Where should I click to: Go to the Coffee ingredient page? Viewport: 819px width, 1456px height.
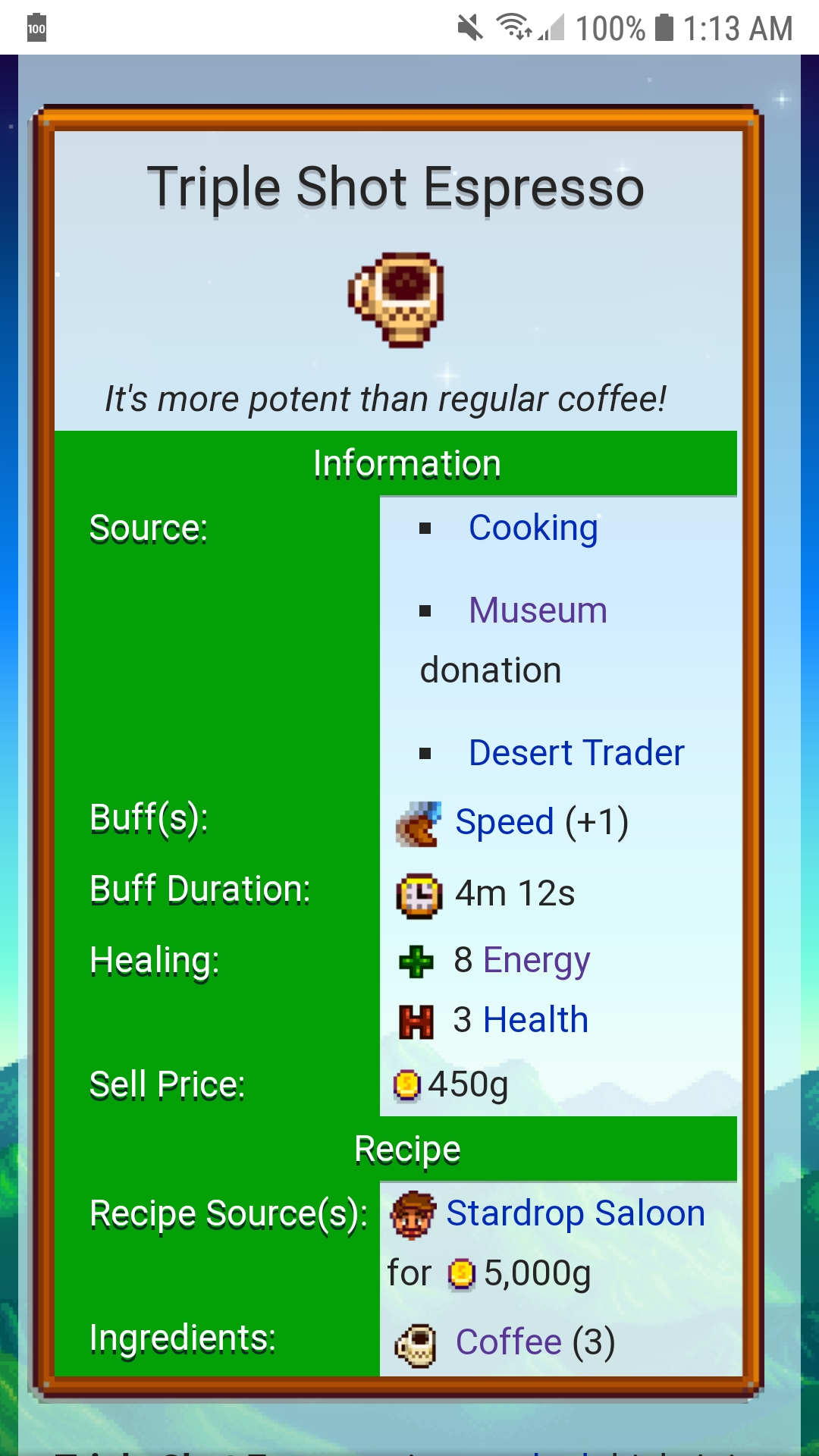pos(508,1342)
